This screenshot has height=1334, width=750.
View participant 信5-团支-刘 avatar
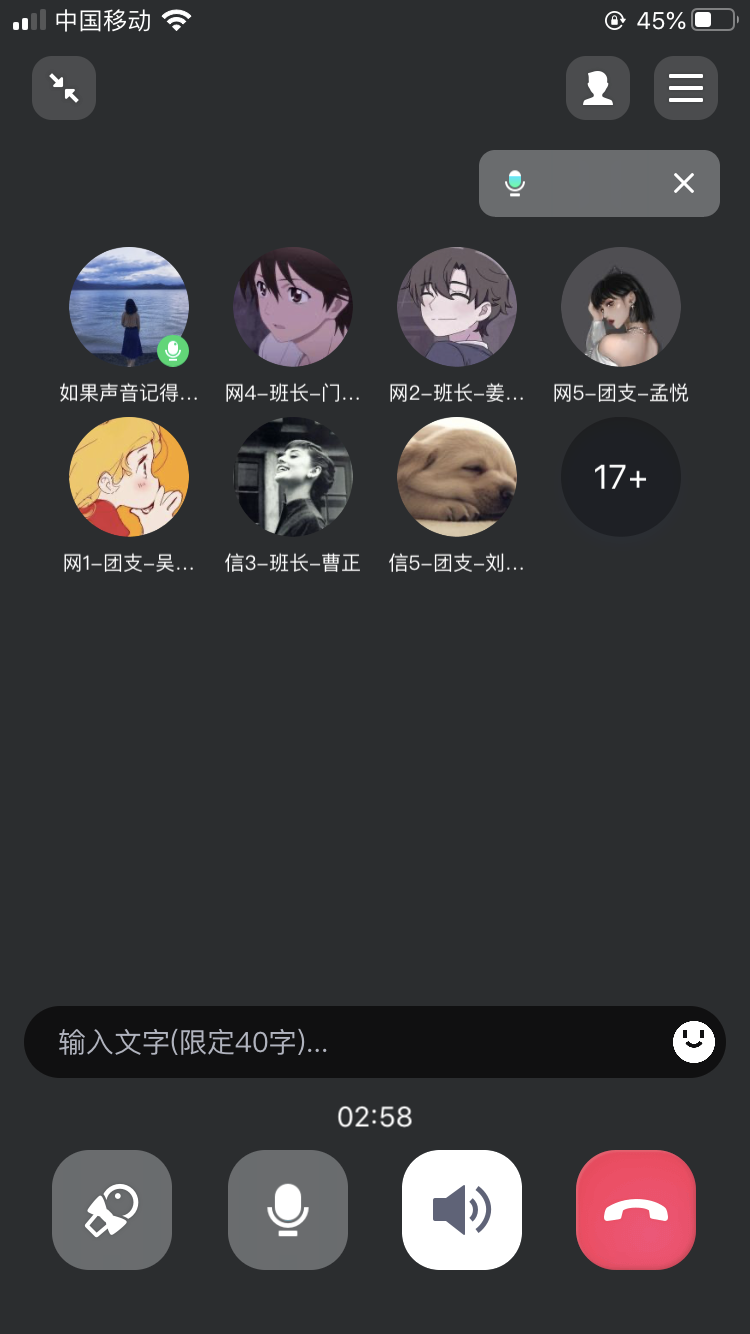tap(457, 477)
